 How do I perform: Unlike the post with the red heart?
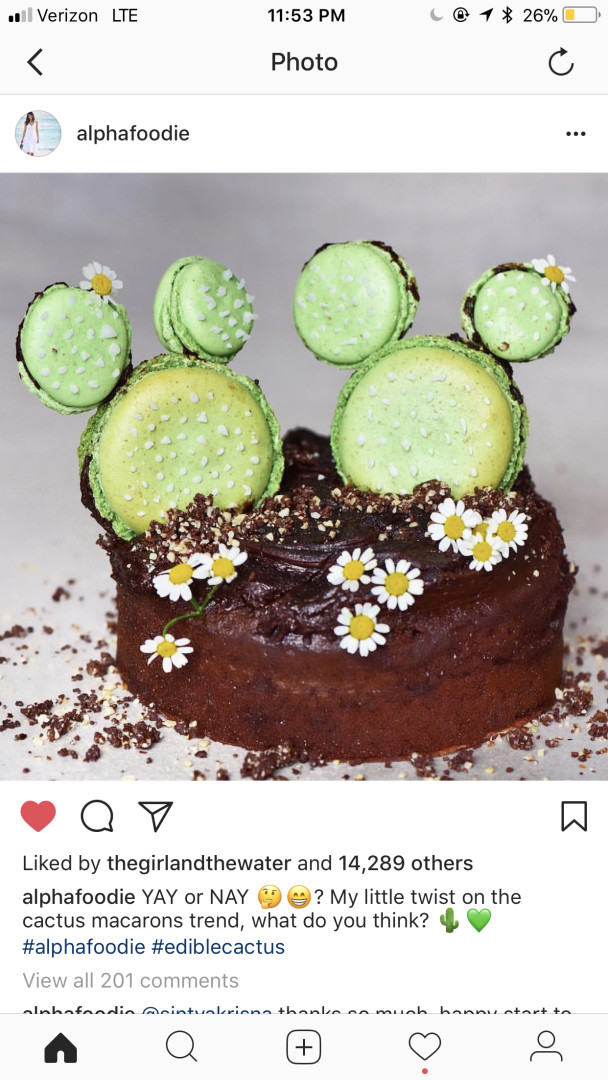click(38, 816)
